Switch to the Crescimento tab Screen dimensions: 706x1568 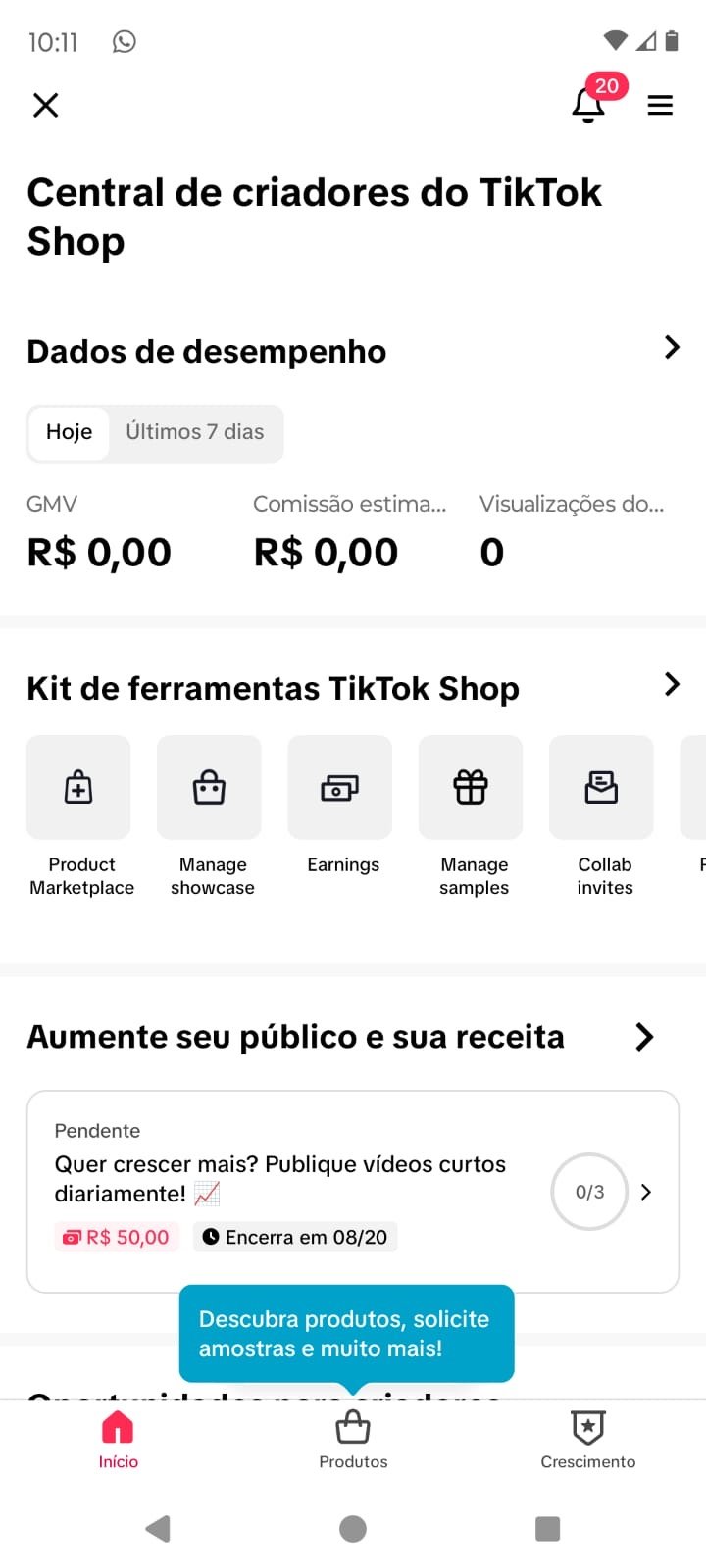[588, 1439]
